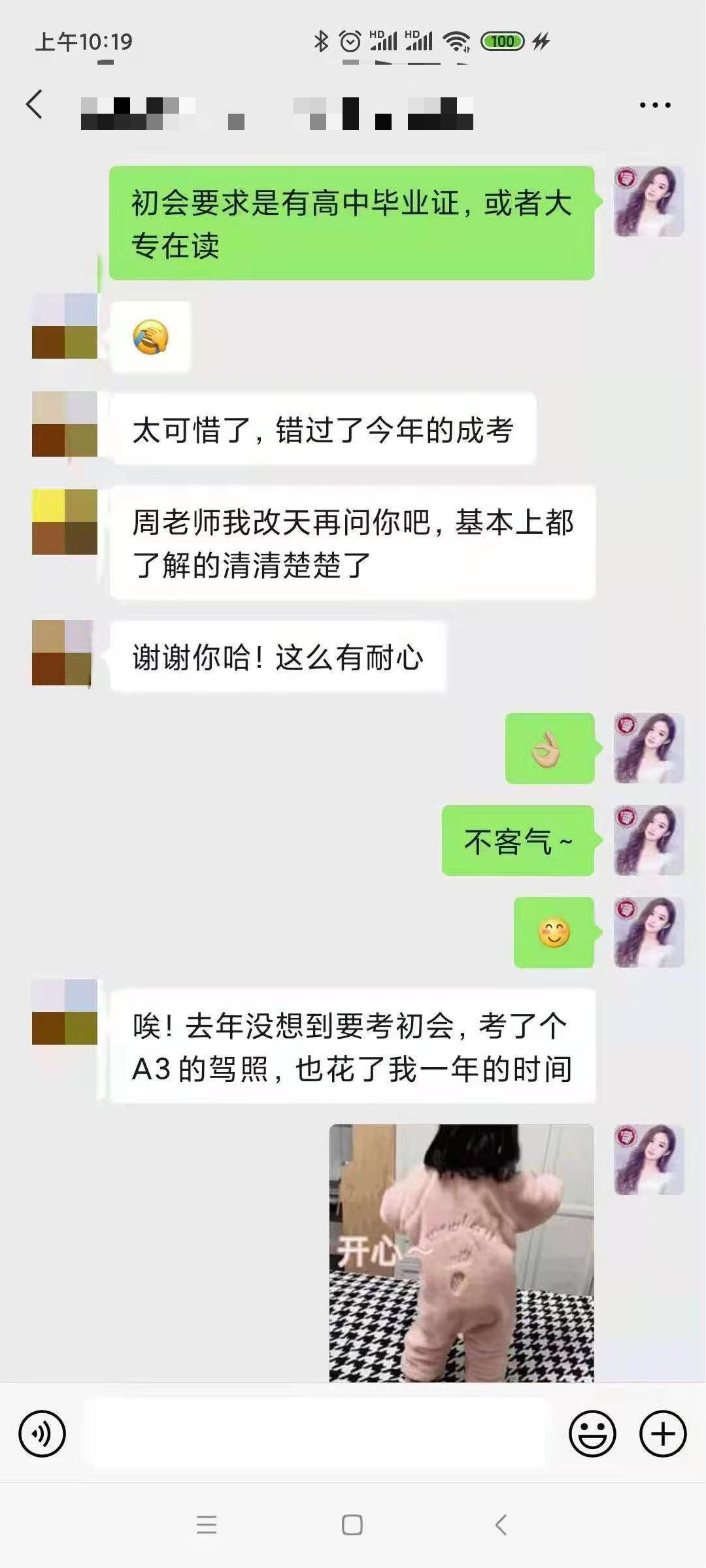706x1568 pixels.
Task: Open the 开心 sticker image
Action: click(x=462, y=1251)
